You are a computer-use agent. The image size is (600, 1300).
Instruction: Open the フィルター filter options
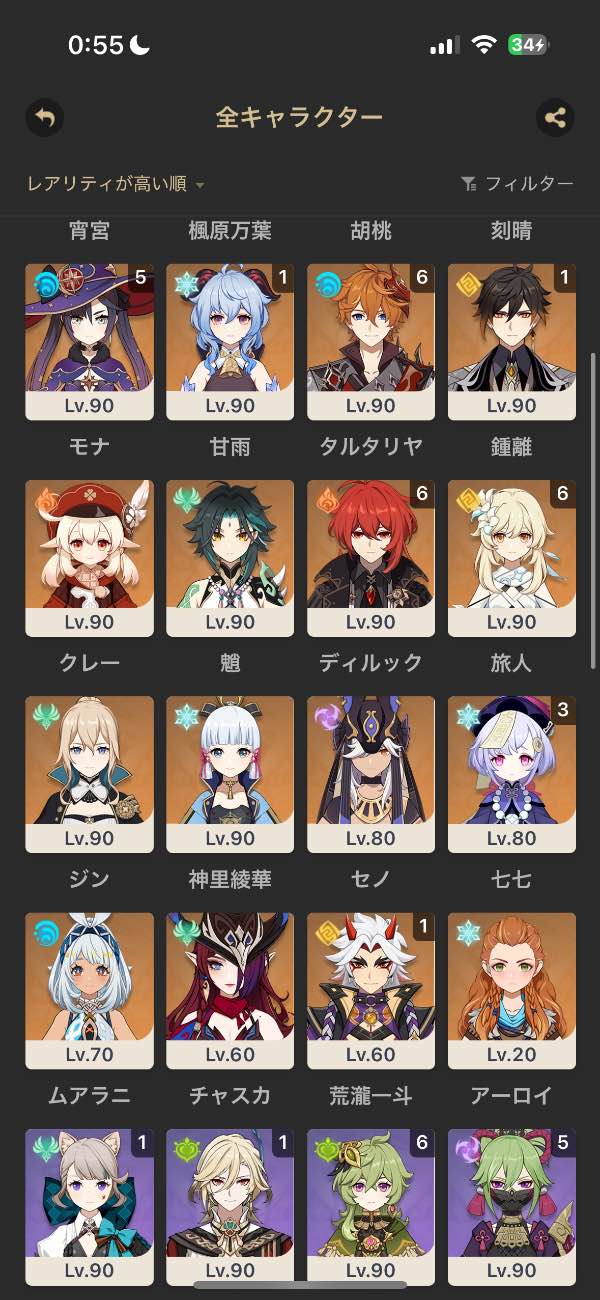tap(517, 184)
